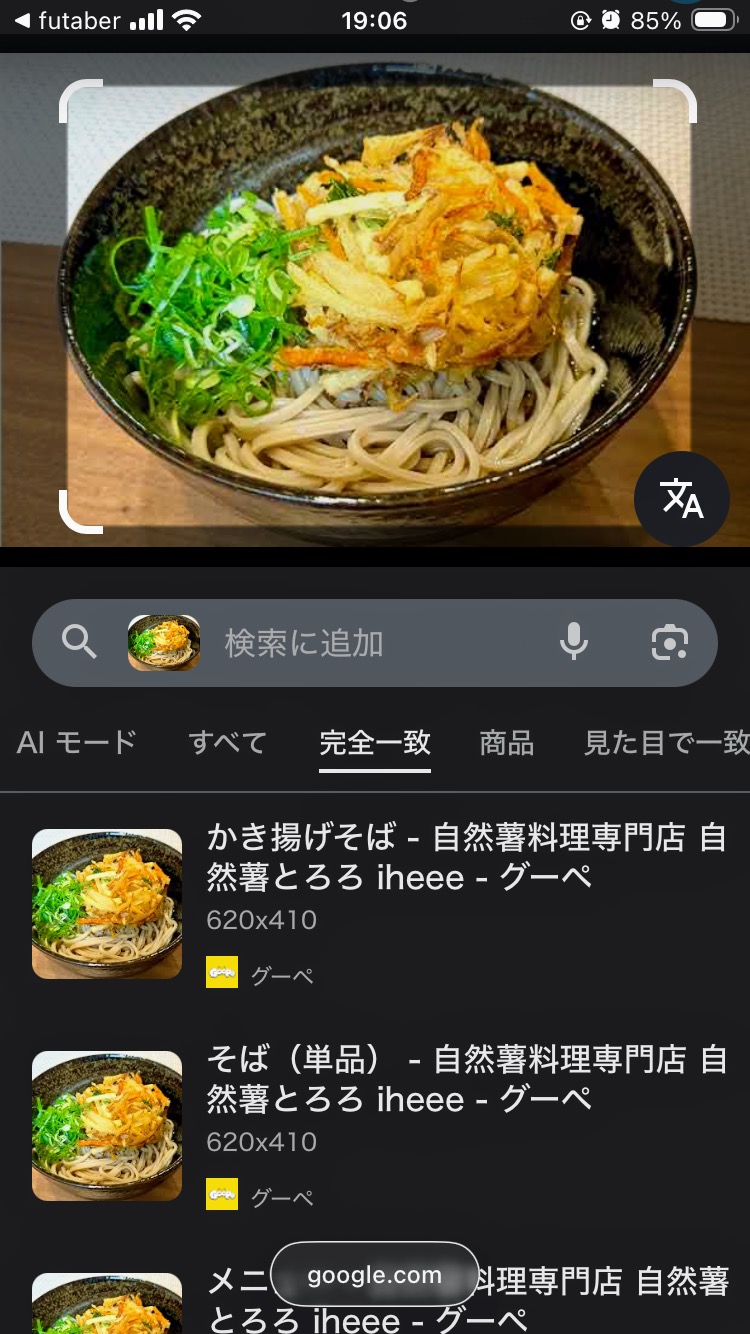Open the camera lens search icon
This screenshot has width=750, height=1334.
[669, 642]
